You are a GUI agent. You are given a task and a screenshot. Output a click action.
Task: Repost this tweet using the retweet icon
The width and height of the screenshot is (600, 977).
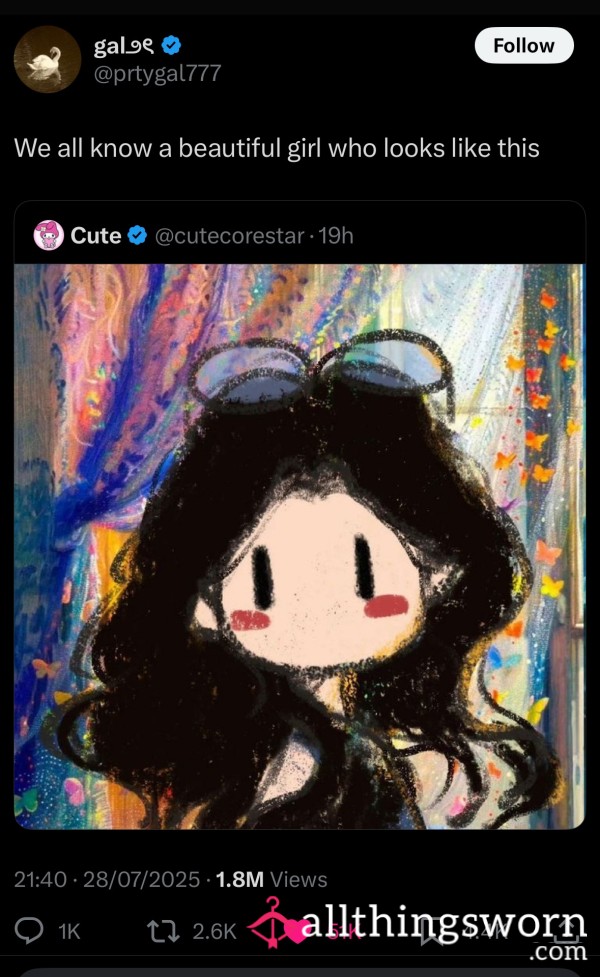pyautogui.click(x=163, y=932)
